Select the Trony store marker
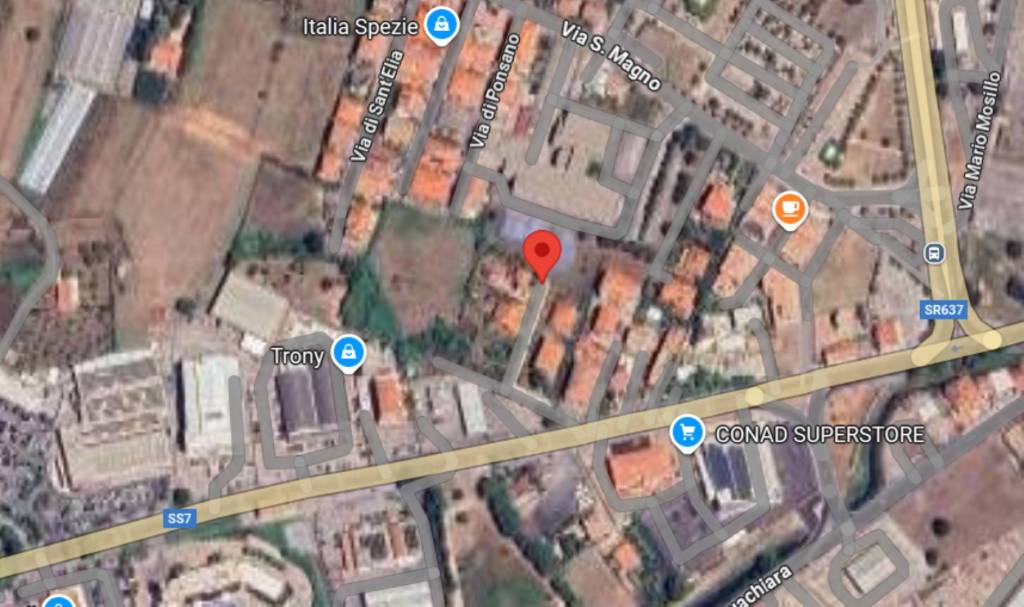Screen dimensions: 1024x607 (348, 352)
